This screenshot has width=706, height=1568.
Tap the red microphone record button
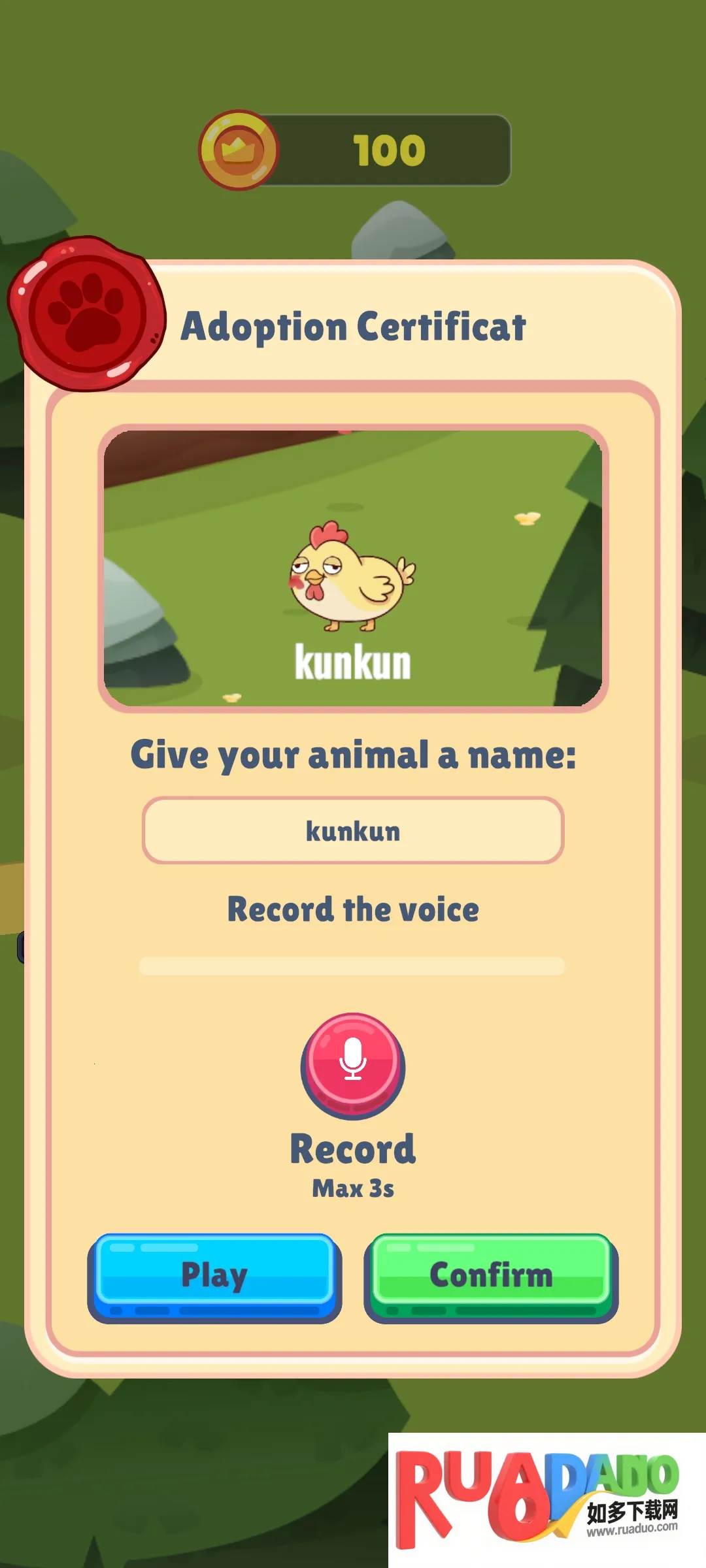point(353,1063)
